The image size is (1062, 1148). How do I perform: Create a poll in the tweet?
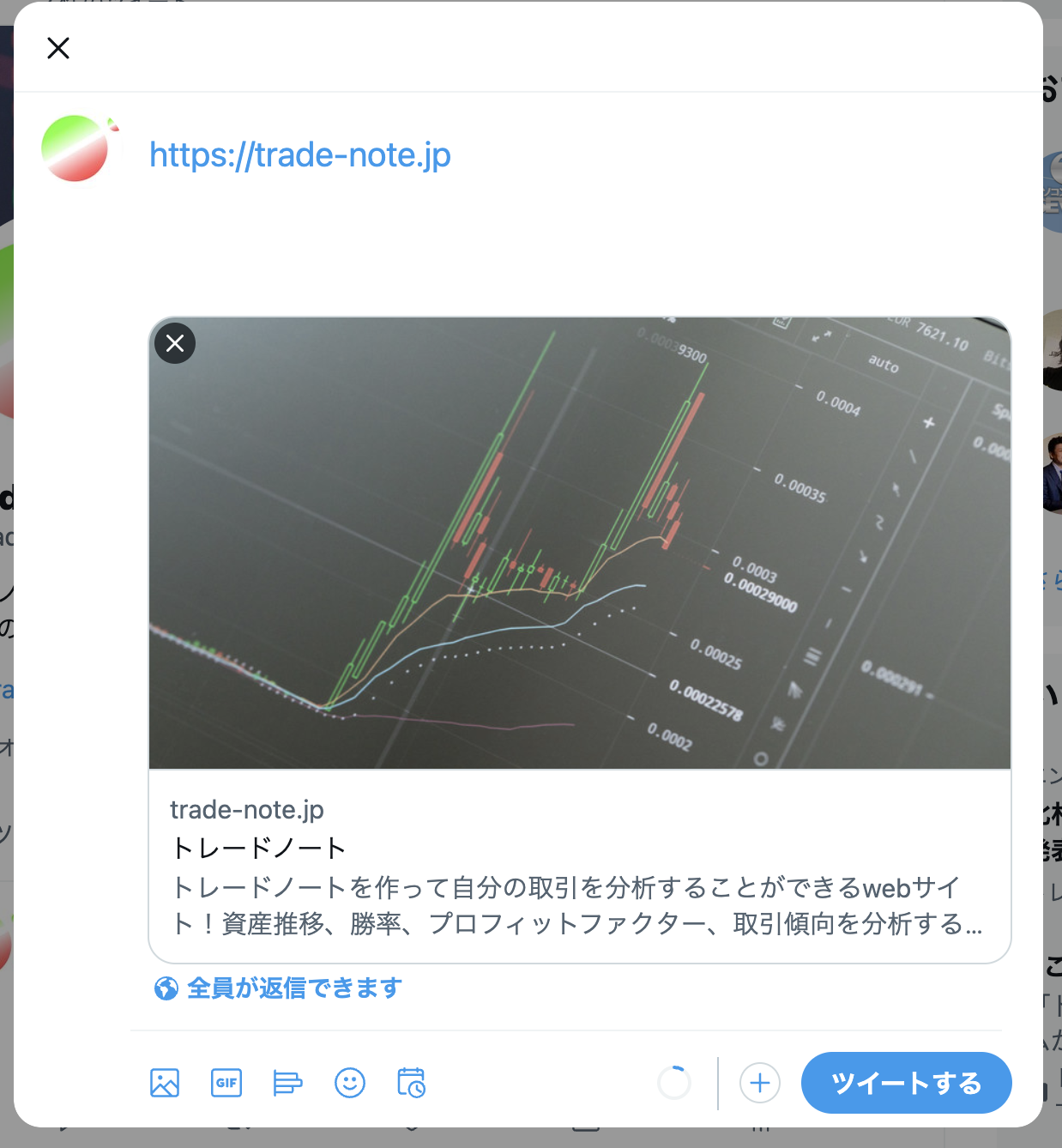pos(287,1083)
